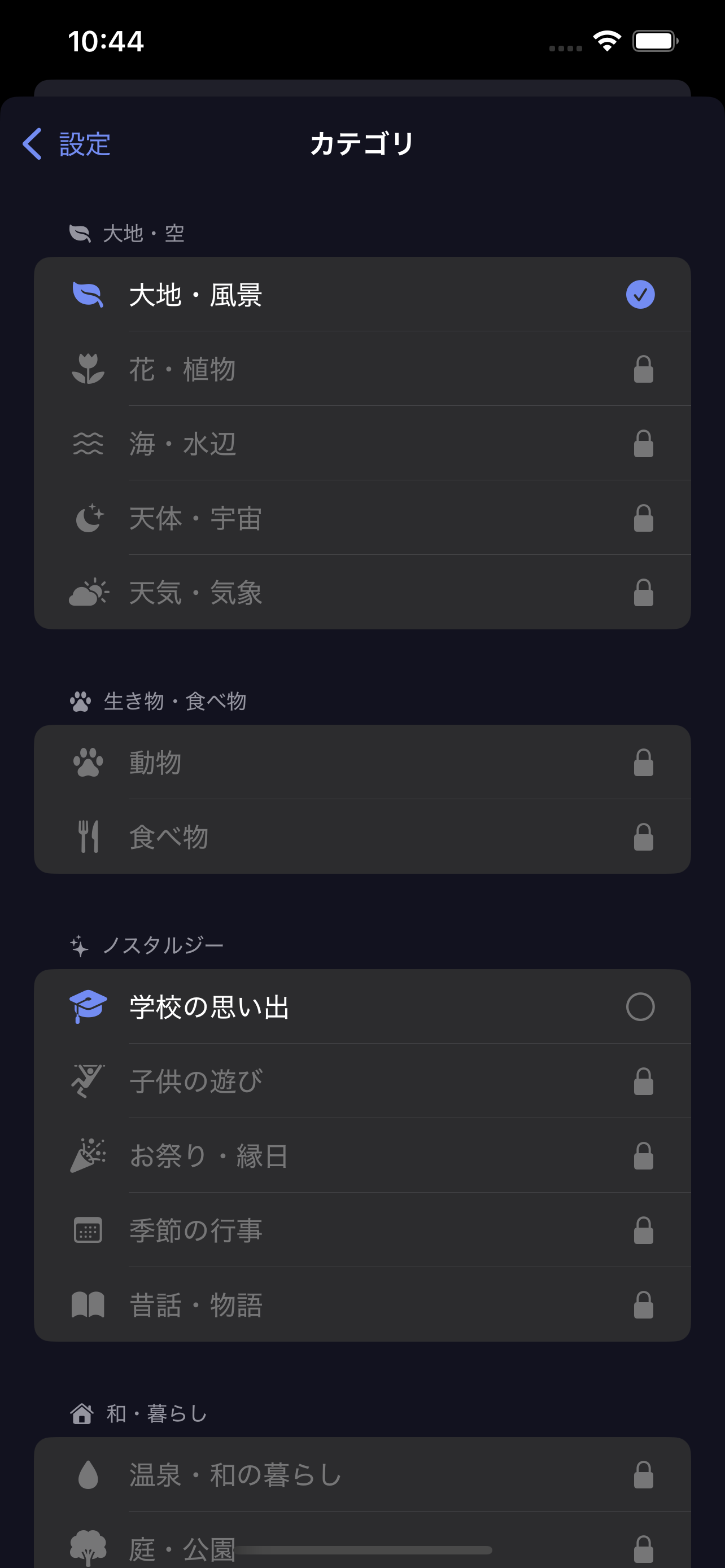Viewport: 725px width, 1568px height.
Task: Tap the locked 季節の行事 category
Action: point(362,1230)
